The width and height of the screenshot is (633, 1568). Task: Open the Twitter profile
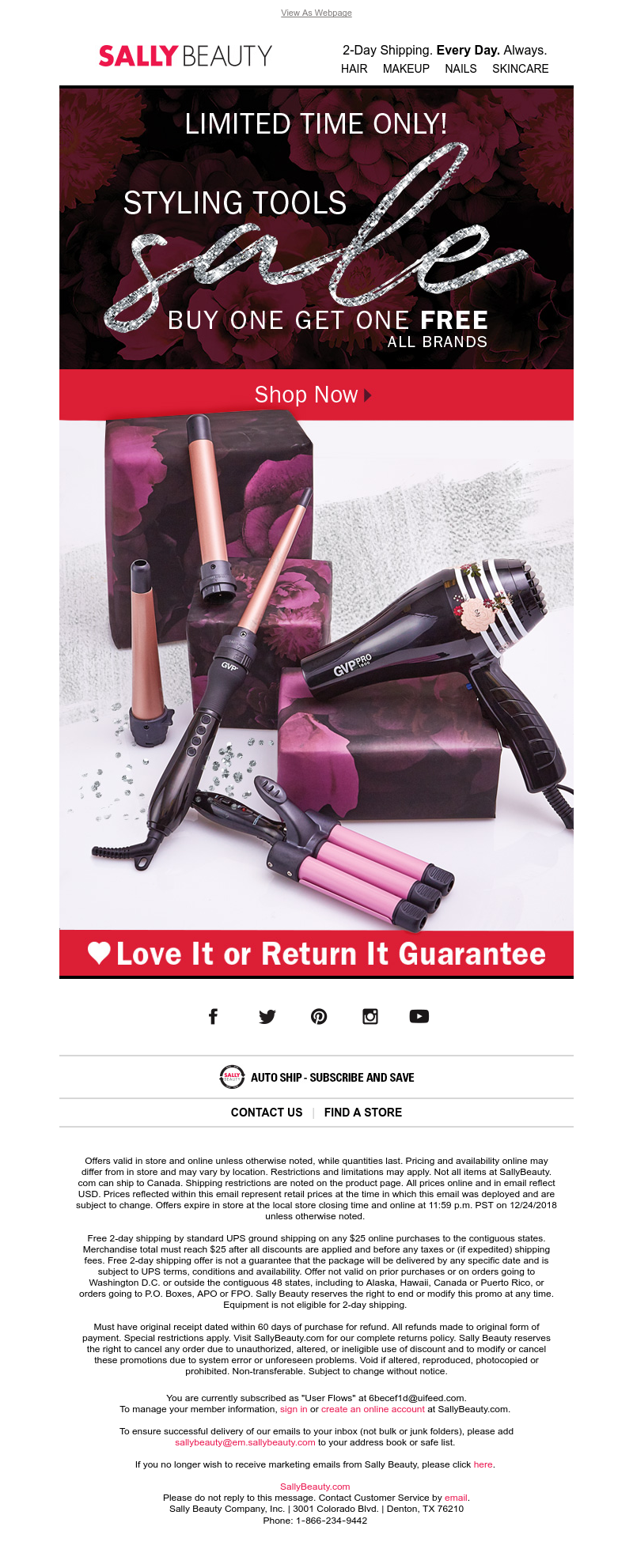(267, 1016)
